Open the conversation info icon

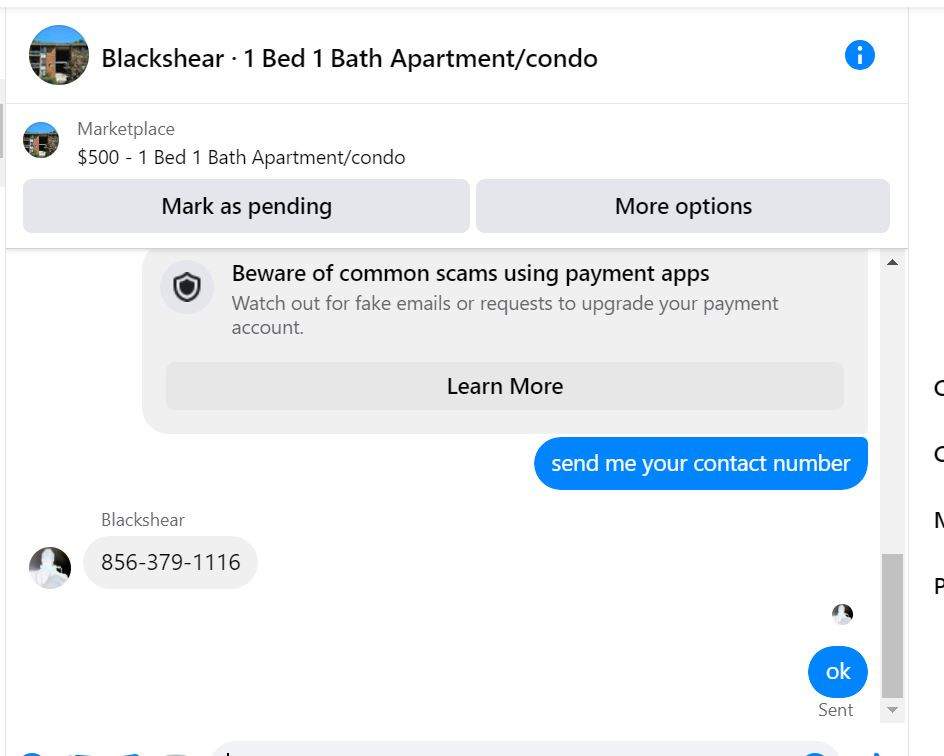tap(859, 55)
